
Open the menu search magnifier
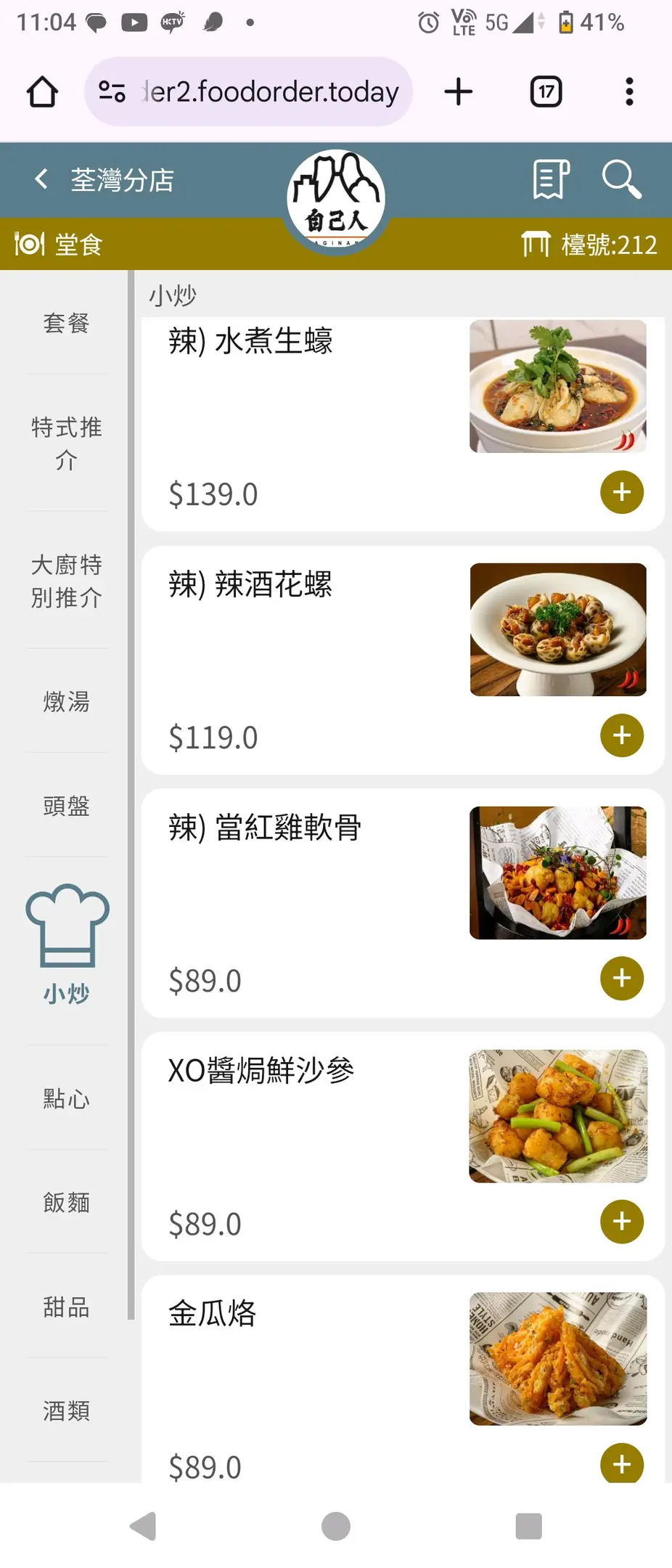[x=621, y=179]
